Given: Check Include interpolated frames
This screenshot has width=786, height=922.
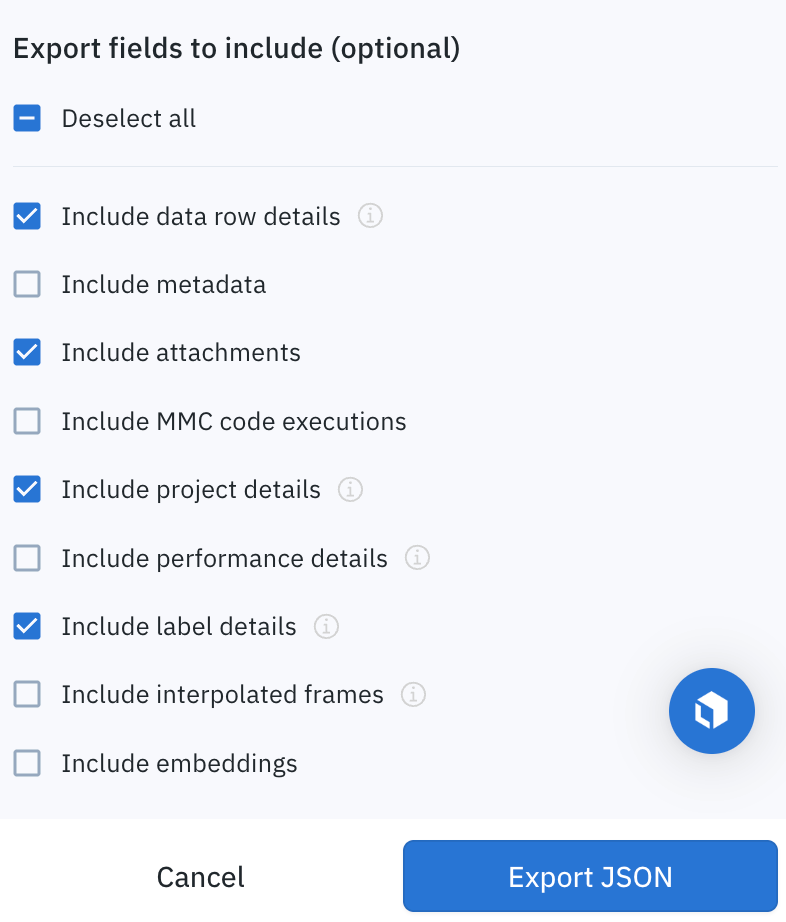Looking at the screenshot, I should (27, 695).
